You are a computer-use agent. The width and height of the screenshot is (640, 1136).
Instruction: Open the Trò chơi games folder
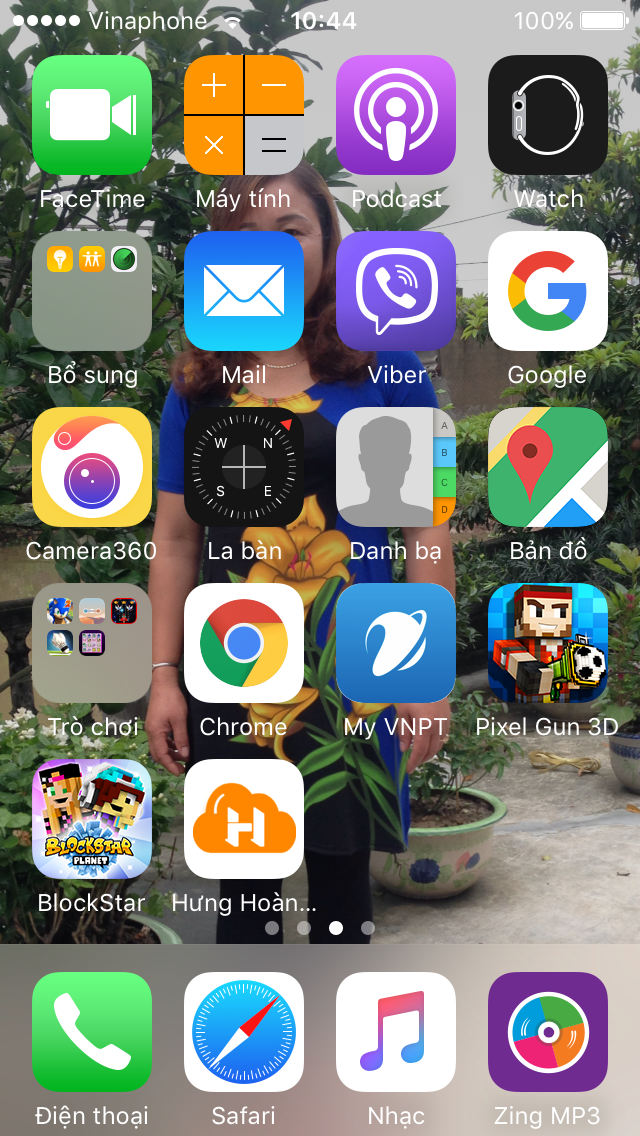coord(92,643)
